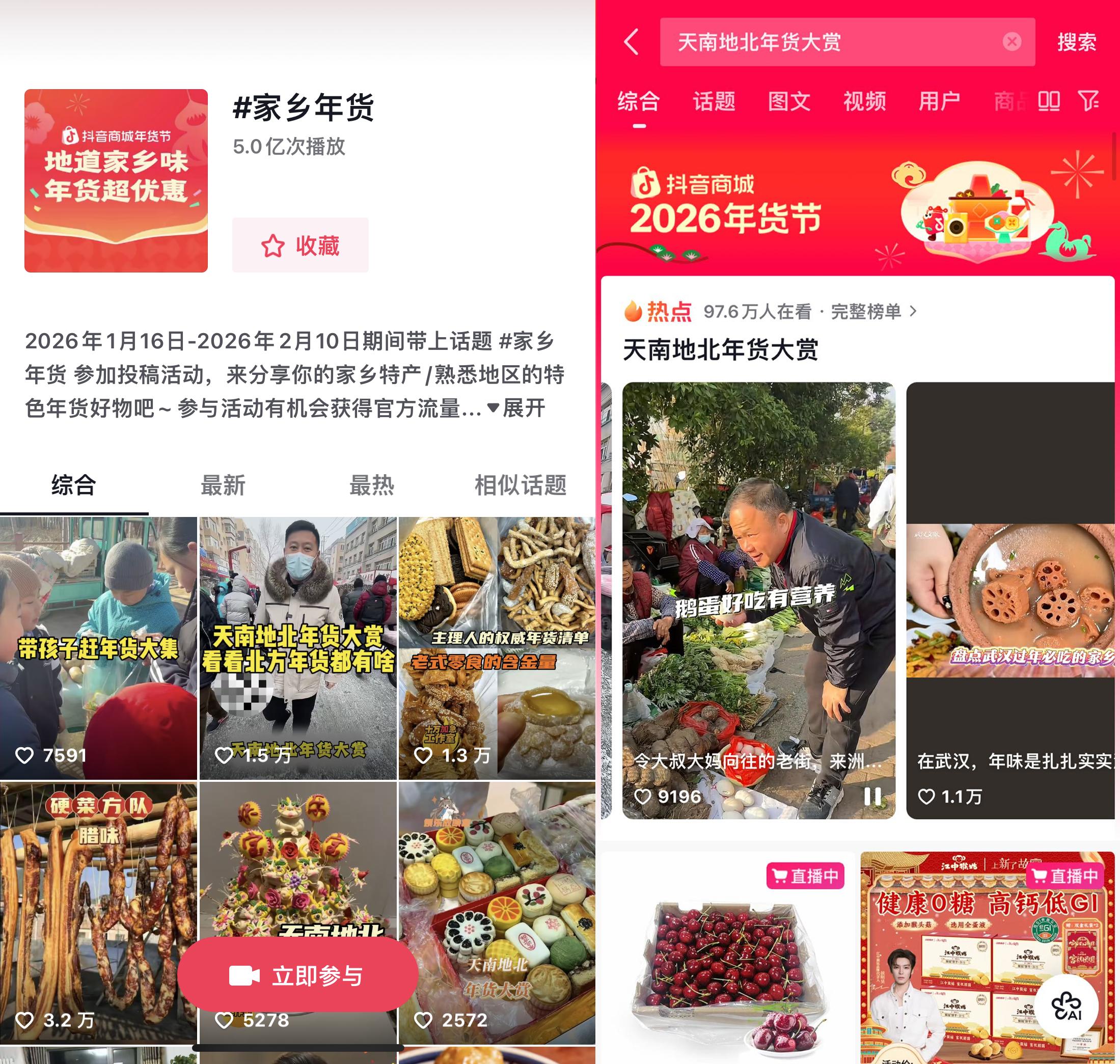Viewport: 1120px width, 1064px height.
Task: Clear the search box text
Action: point(1012,42)
